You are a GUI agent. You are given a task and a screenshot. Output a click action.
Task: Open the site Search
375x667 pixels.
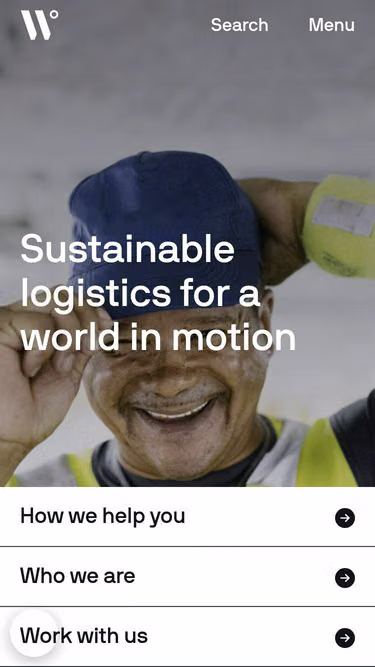pyautogui.click(x=239, y=25)
